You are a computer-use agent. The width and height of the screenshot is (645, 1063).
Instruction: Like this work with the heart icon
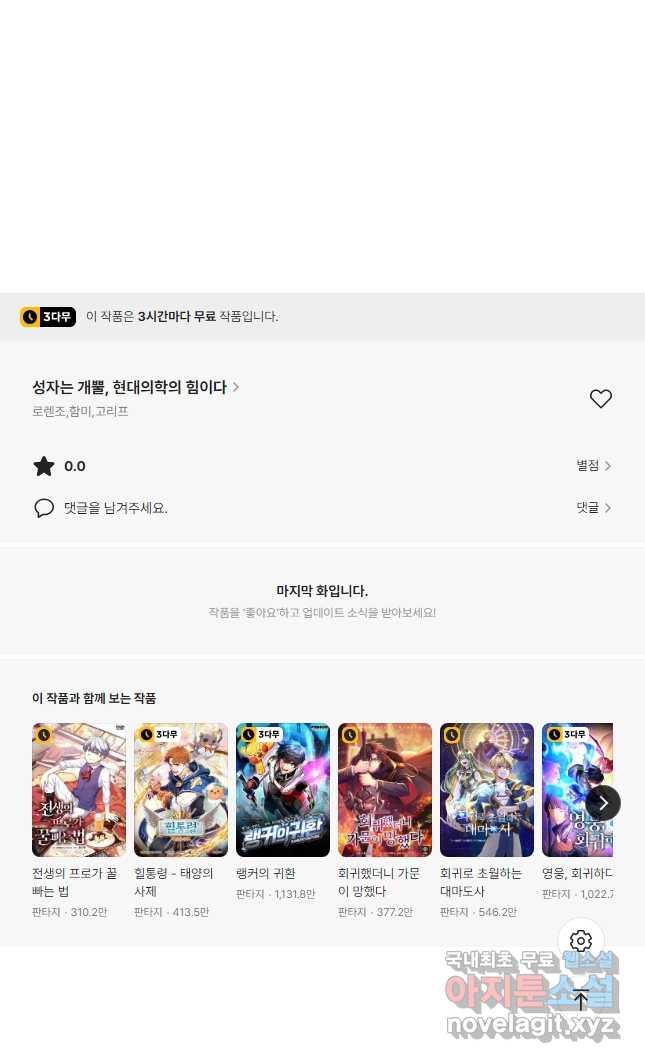pos(600,399)
